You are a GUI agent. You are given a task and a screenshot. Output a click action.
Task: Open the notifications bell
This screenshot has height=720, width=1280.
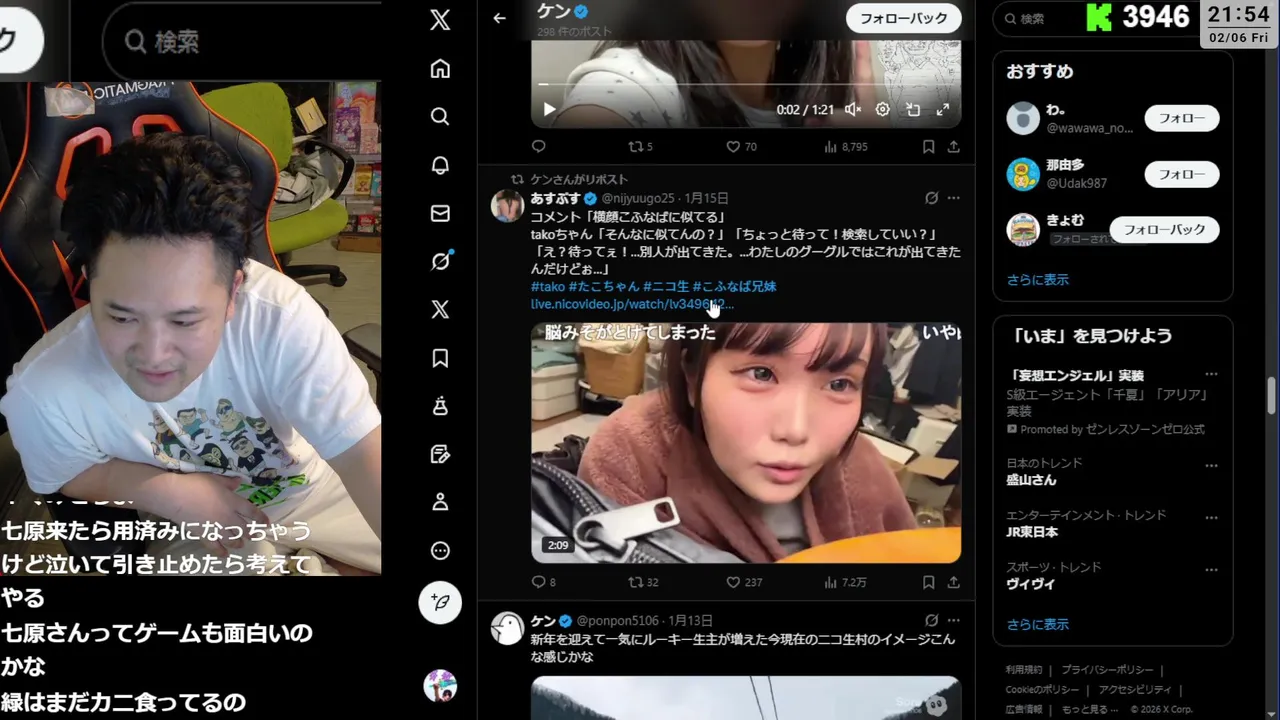click(x=440, y=165)
